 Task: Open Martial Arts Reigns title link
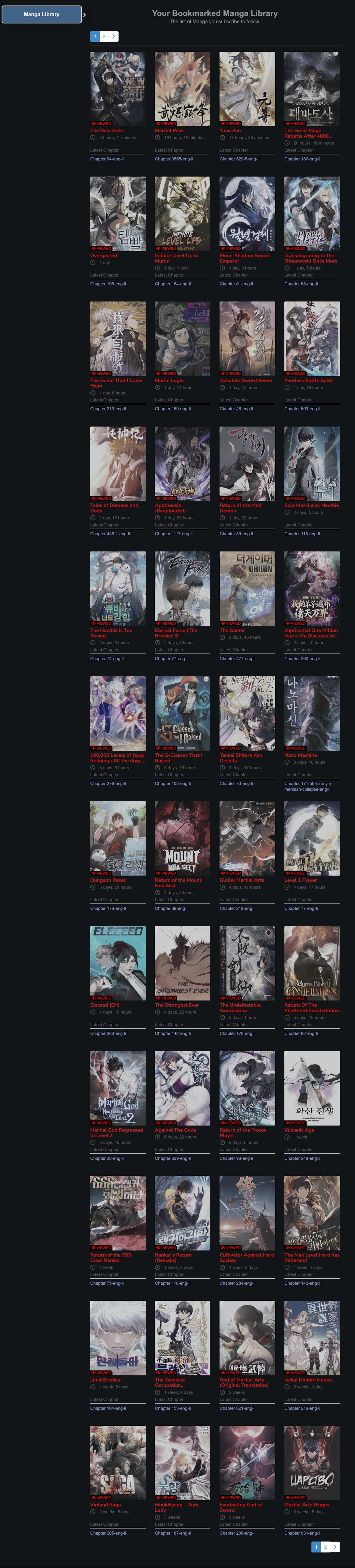point(306,1505)
